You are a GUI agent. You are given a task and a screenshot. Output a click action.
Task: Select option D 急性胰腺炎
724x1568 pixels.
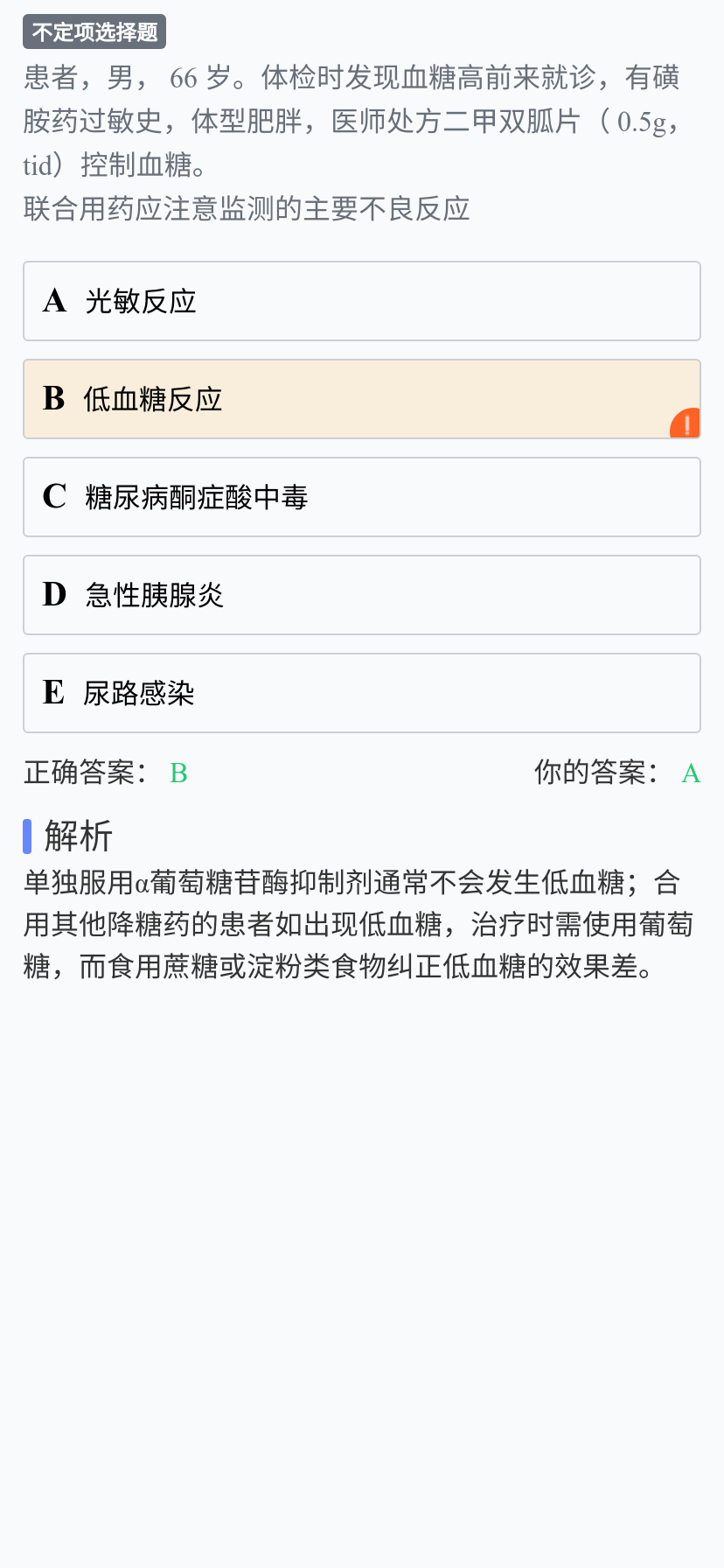[x=362, y=595]
